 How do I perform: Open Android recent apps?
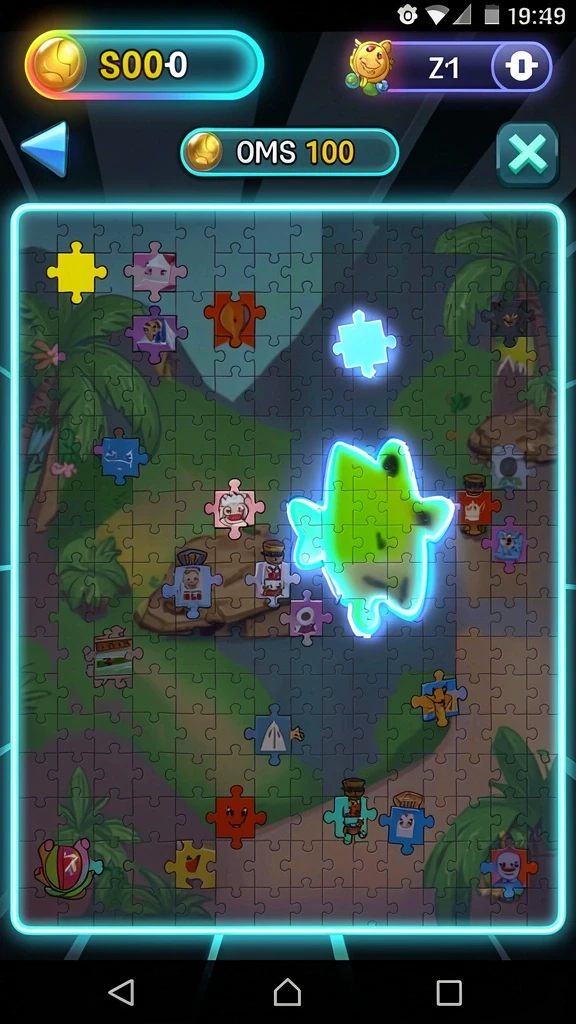coord(449,993)
